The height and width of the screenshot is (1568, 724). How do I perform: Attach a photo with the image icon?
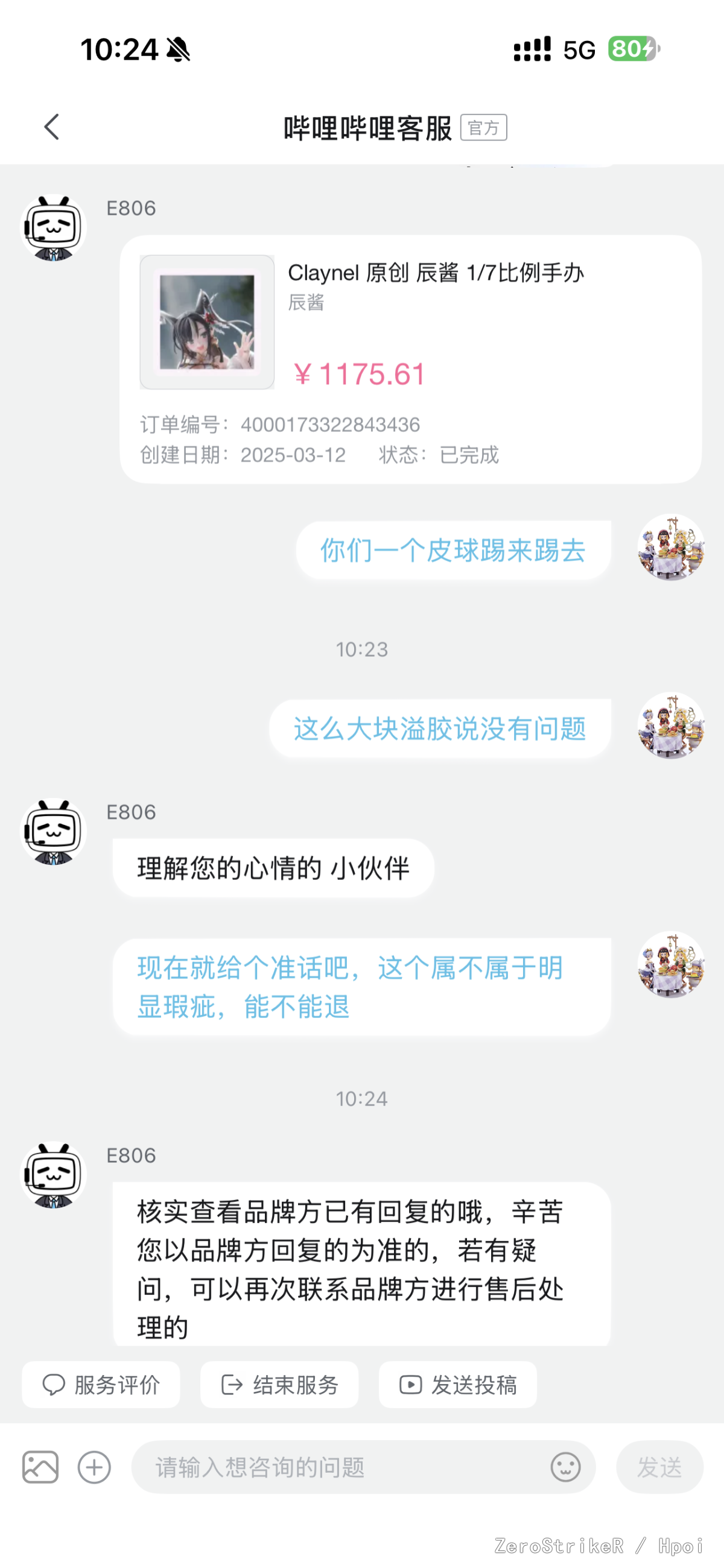click(40, 1467)
